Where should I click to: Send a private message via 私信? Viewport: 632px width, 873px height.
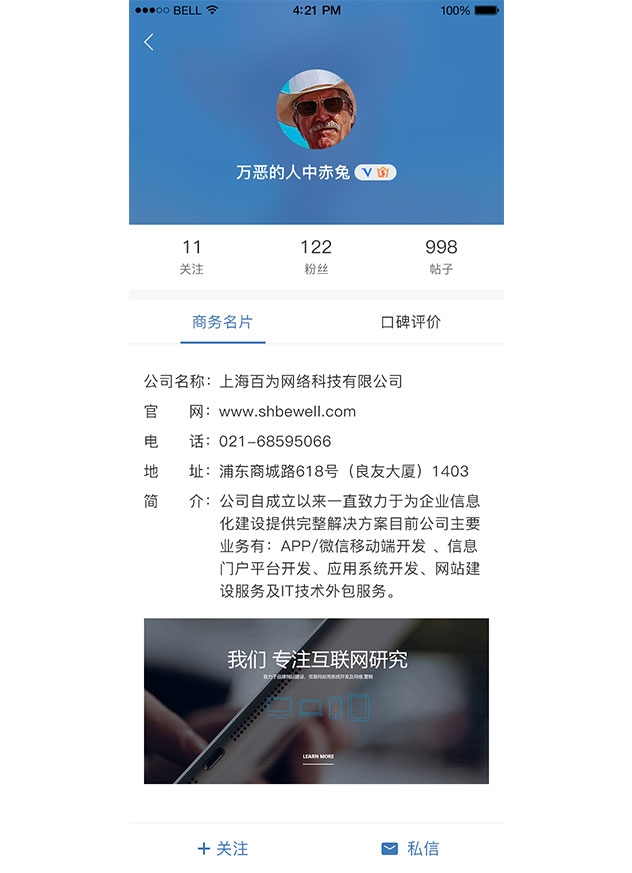click(x=410, y=848)
